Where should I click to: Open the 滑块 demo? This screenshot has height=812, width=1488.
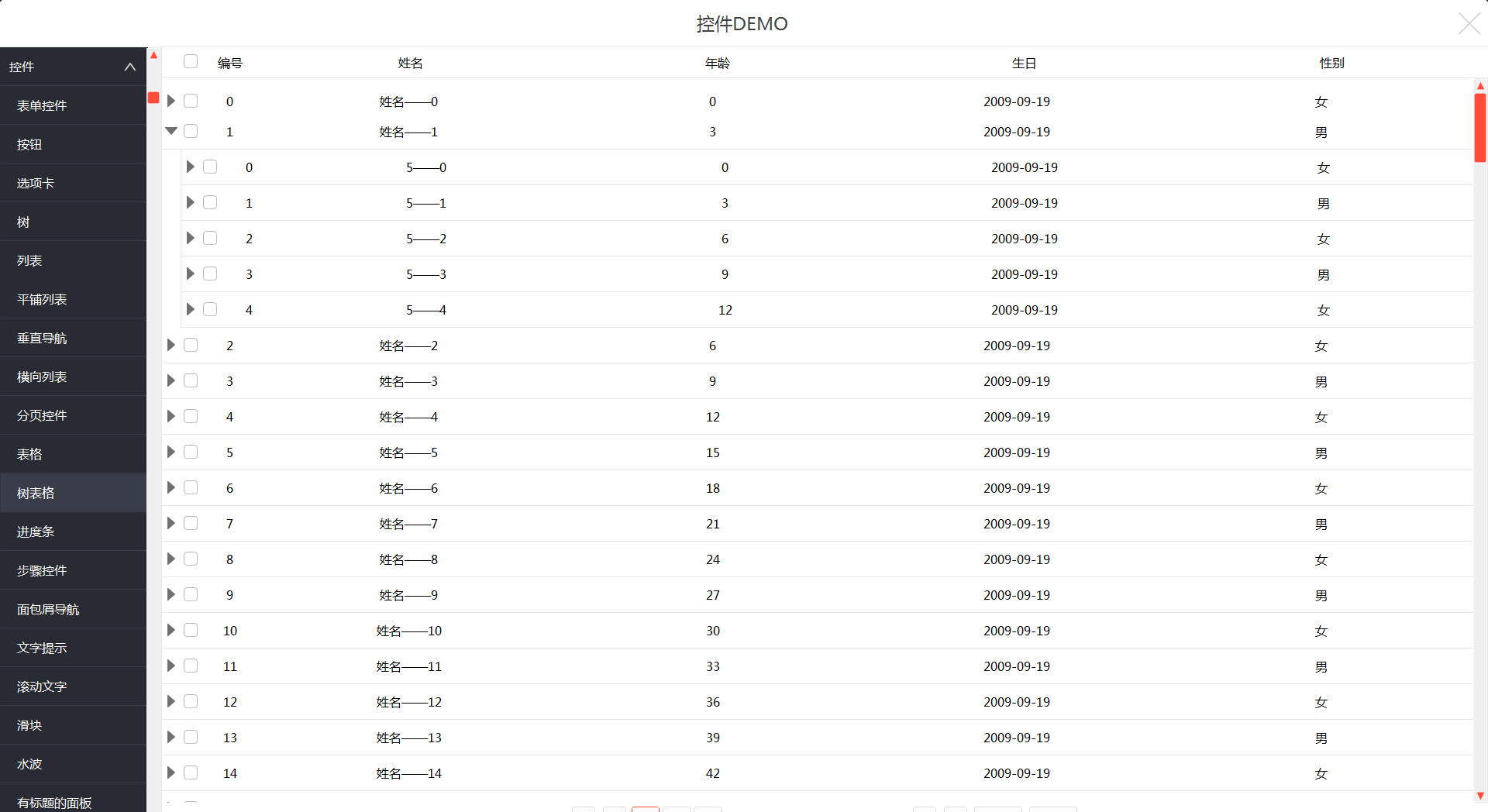pyautogui.click(x=29, y=725)
